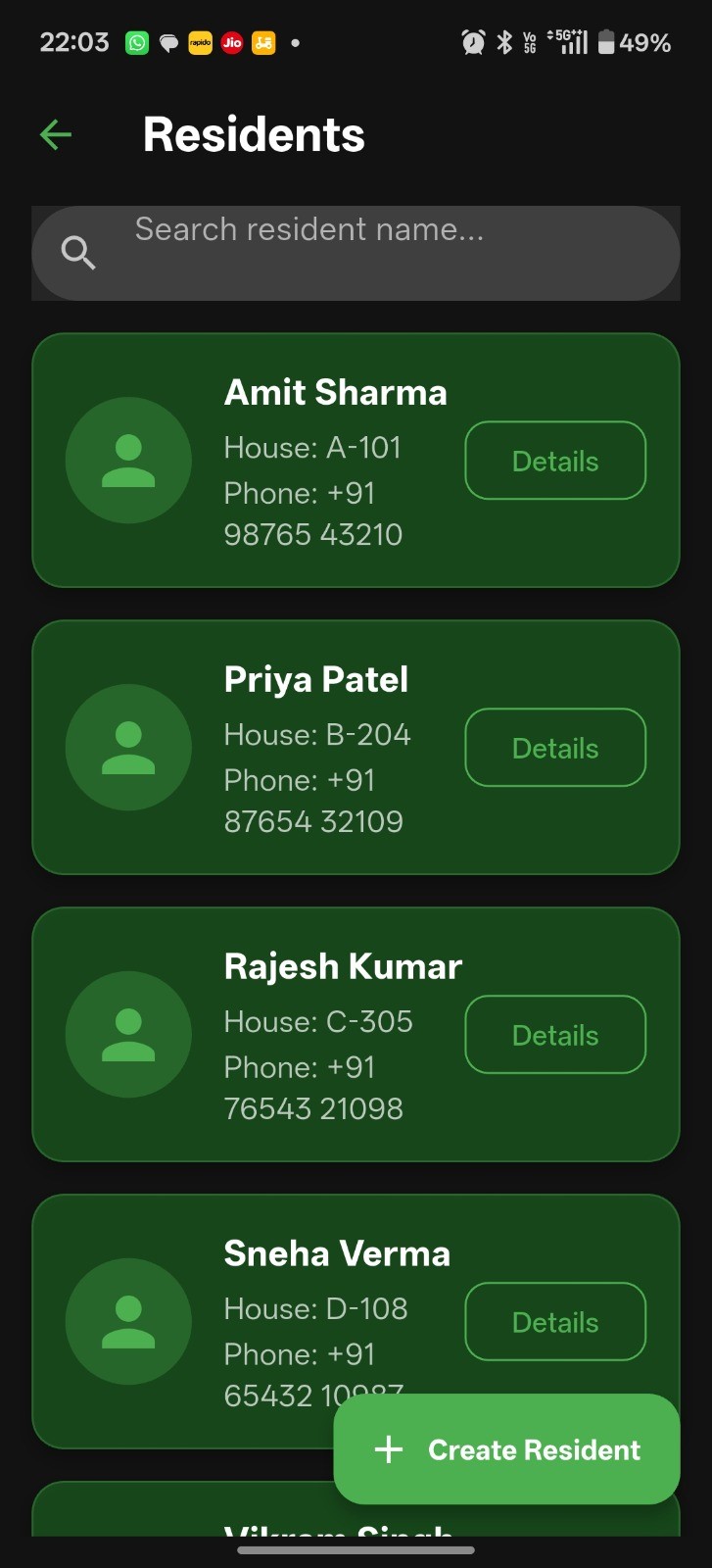Screen dimensions: 712x1568
Task: Go back using the green arrow
Action: [x=56, y=135]
